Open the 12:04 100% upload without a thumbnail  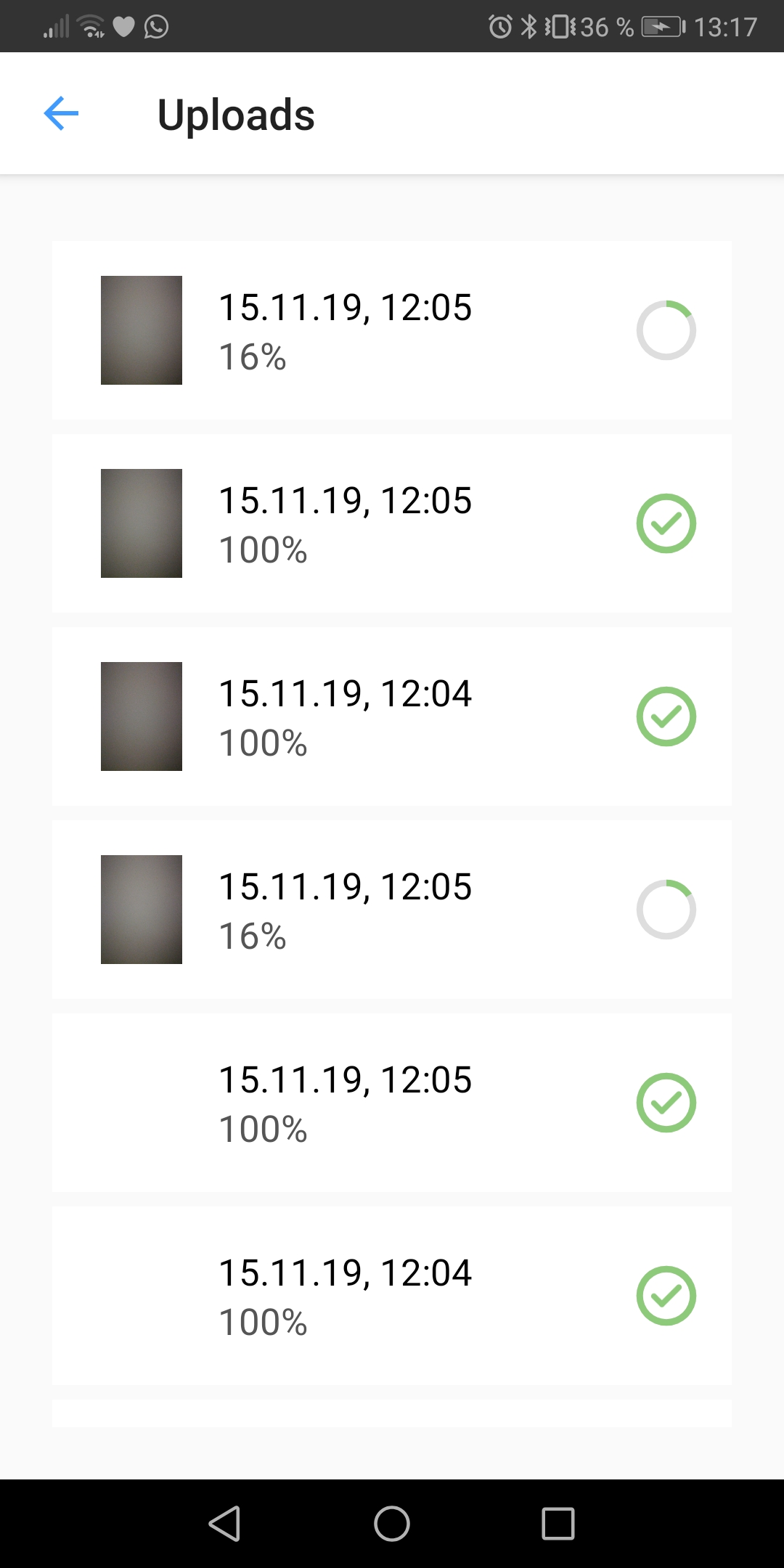[x=392, y=1296]
